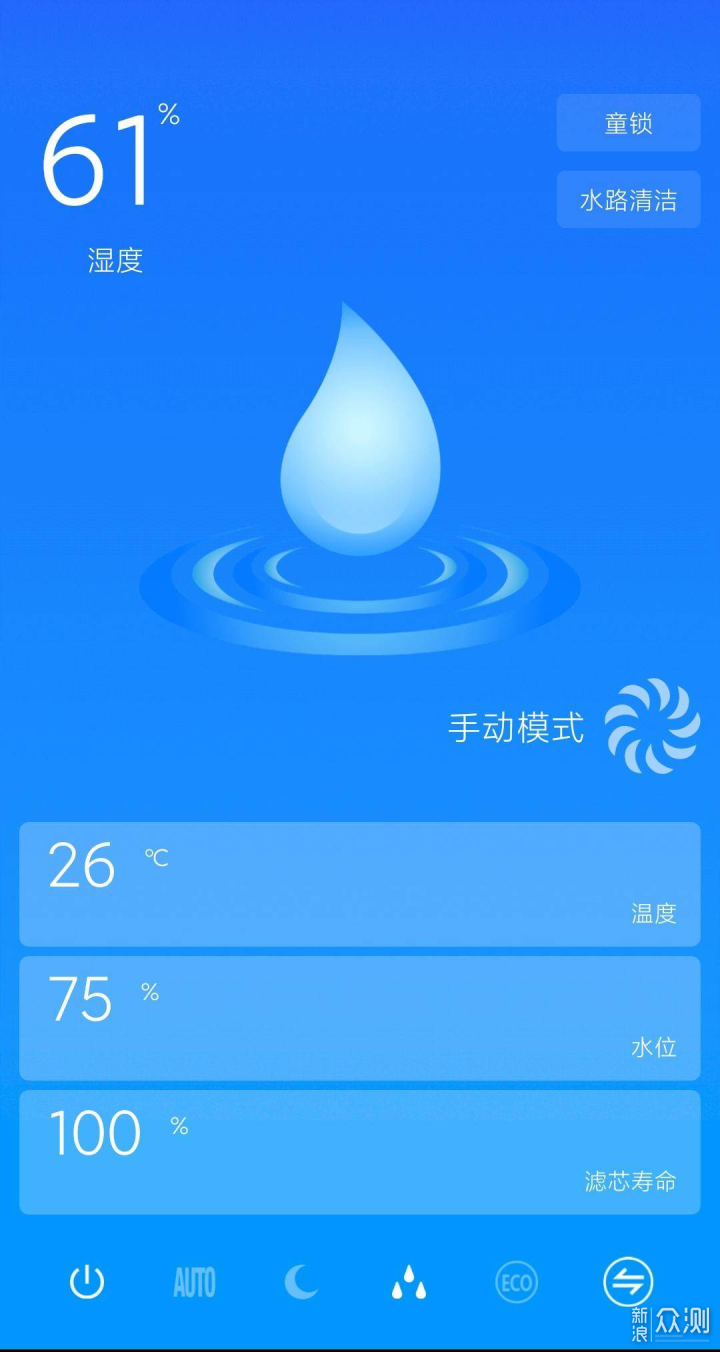The height and width of the screenshot is (1352, 720).
Task: Activate ECO mode
Action: click(516, 1282)
